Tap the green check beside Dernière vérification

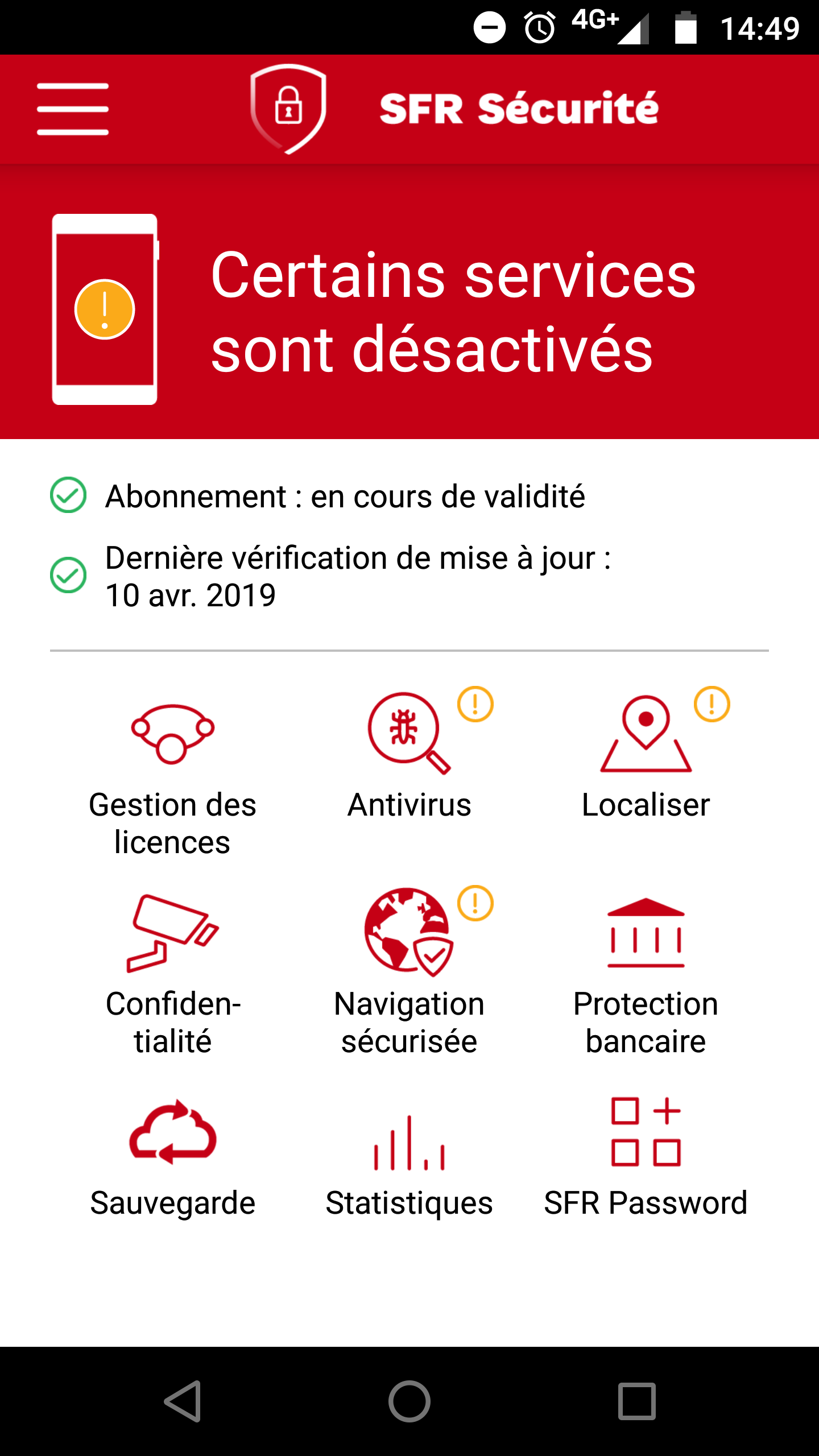[x=68, y=576]
